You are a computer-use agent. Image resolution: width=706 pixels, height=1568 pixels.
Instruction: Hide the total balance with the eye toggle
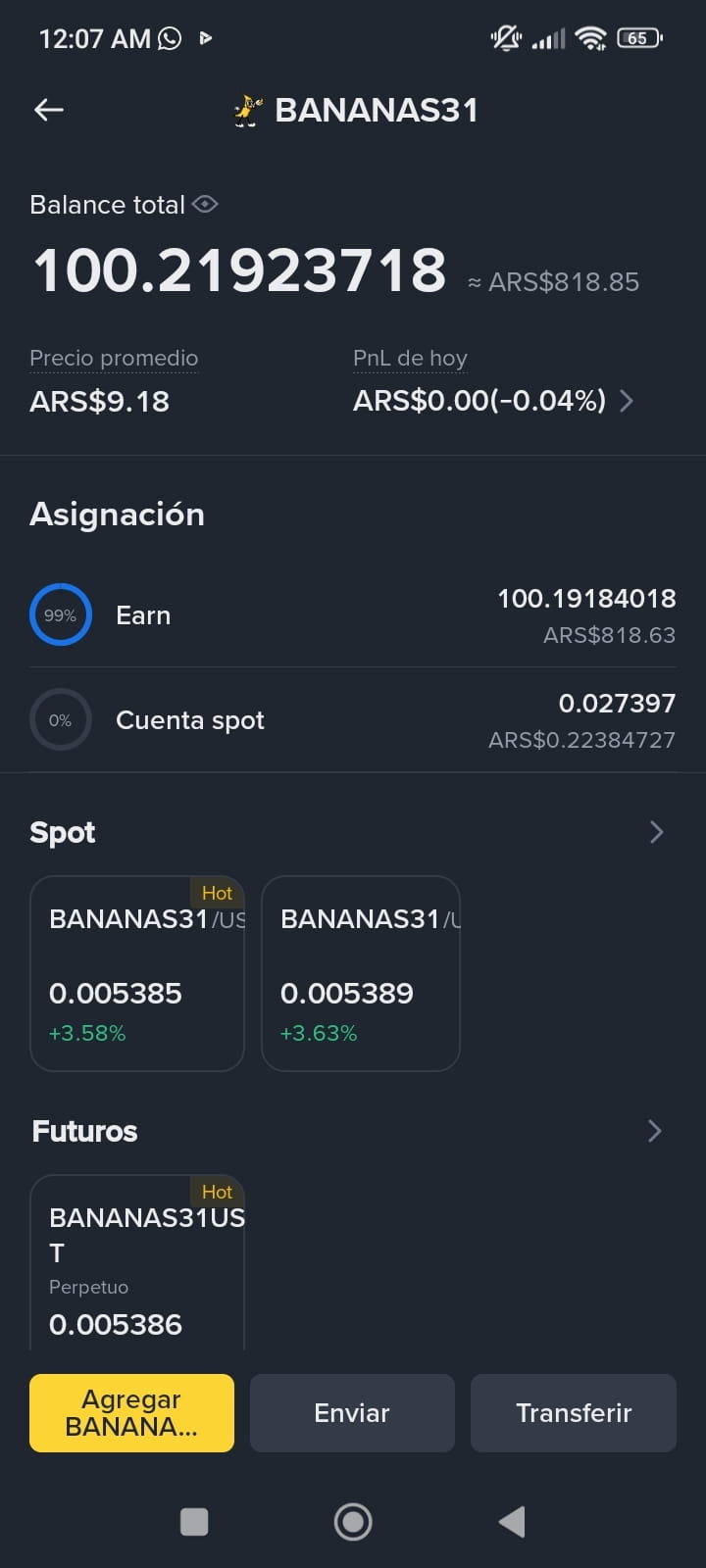tap(207, 205)
